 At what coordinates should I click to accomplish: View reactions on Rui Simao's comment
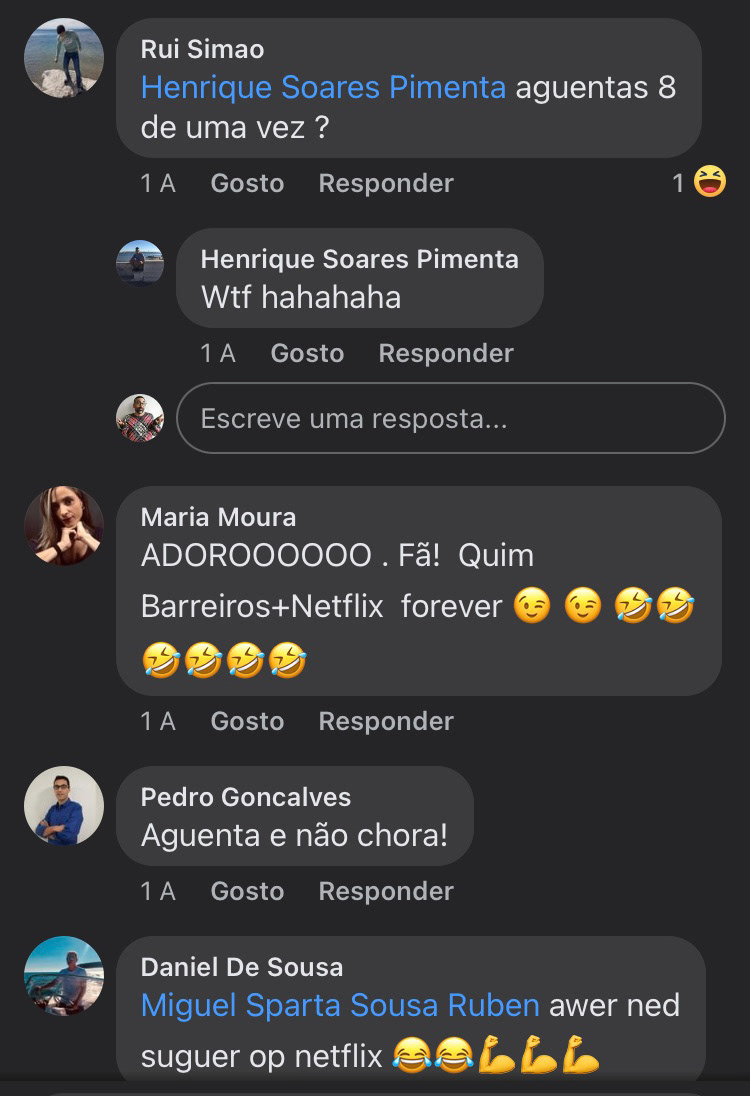[x=699, y=182]
